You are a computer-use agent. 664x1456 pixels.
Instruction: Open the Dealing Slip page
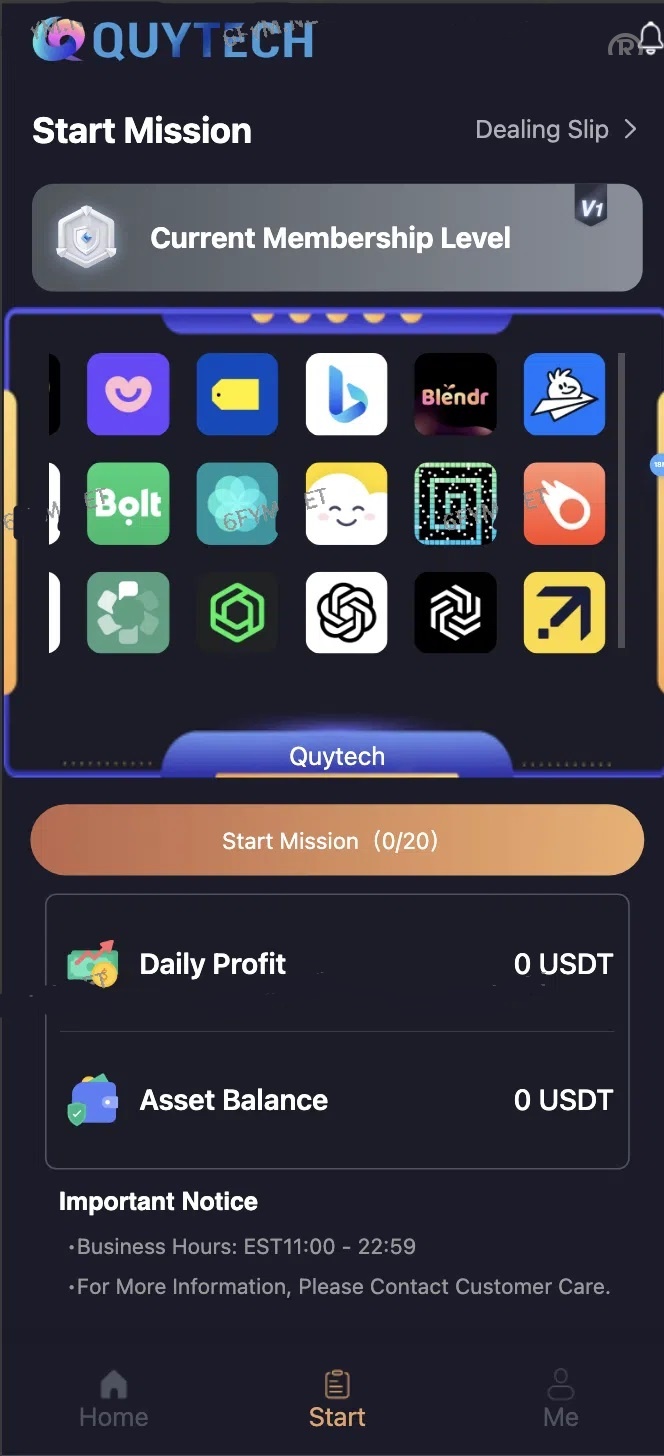tap(555, 130)
